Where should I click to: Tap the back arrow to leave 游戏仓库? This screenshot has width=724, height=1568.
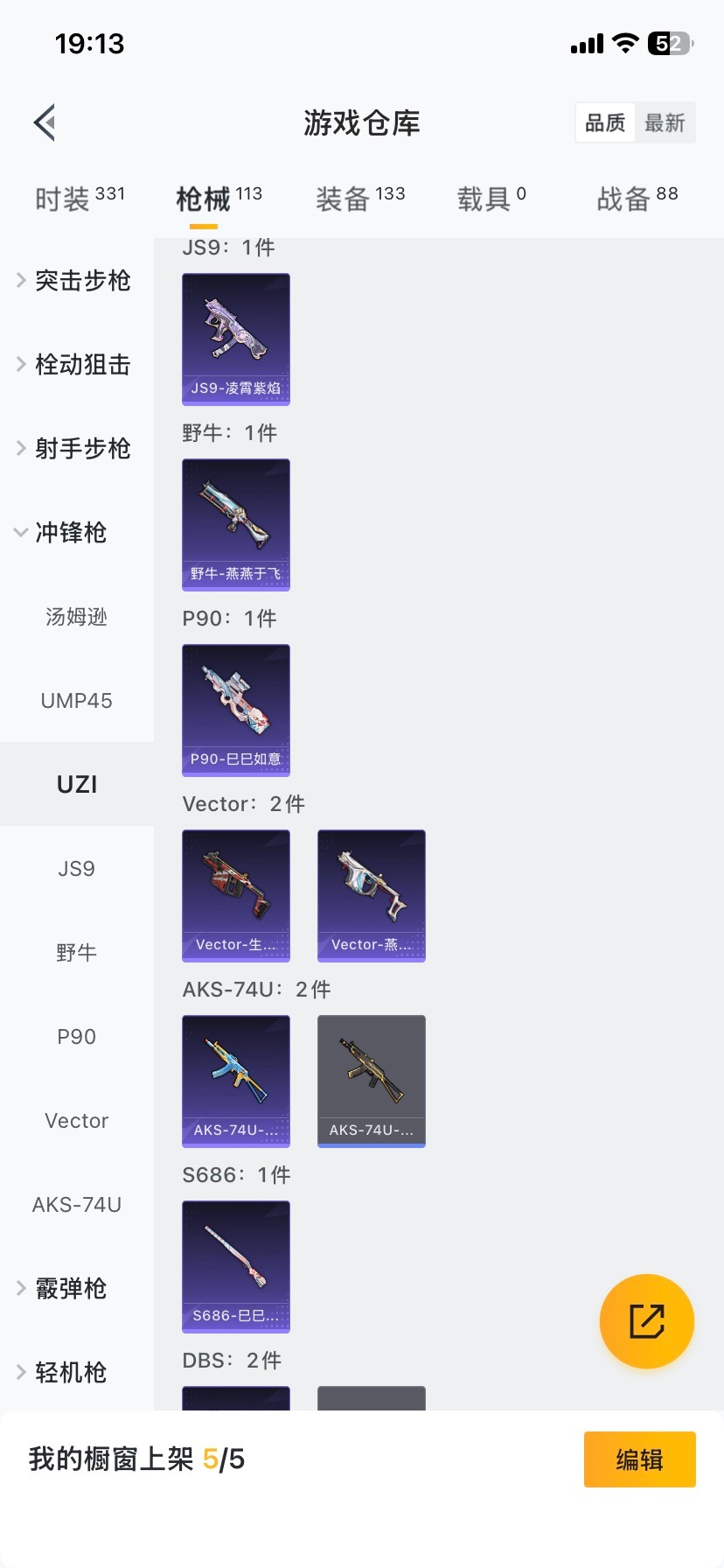[44, 122]
